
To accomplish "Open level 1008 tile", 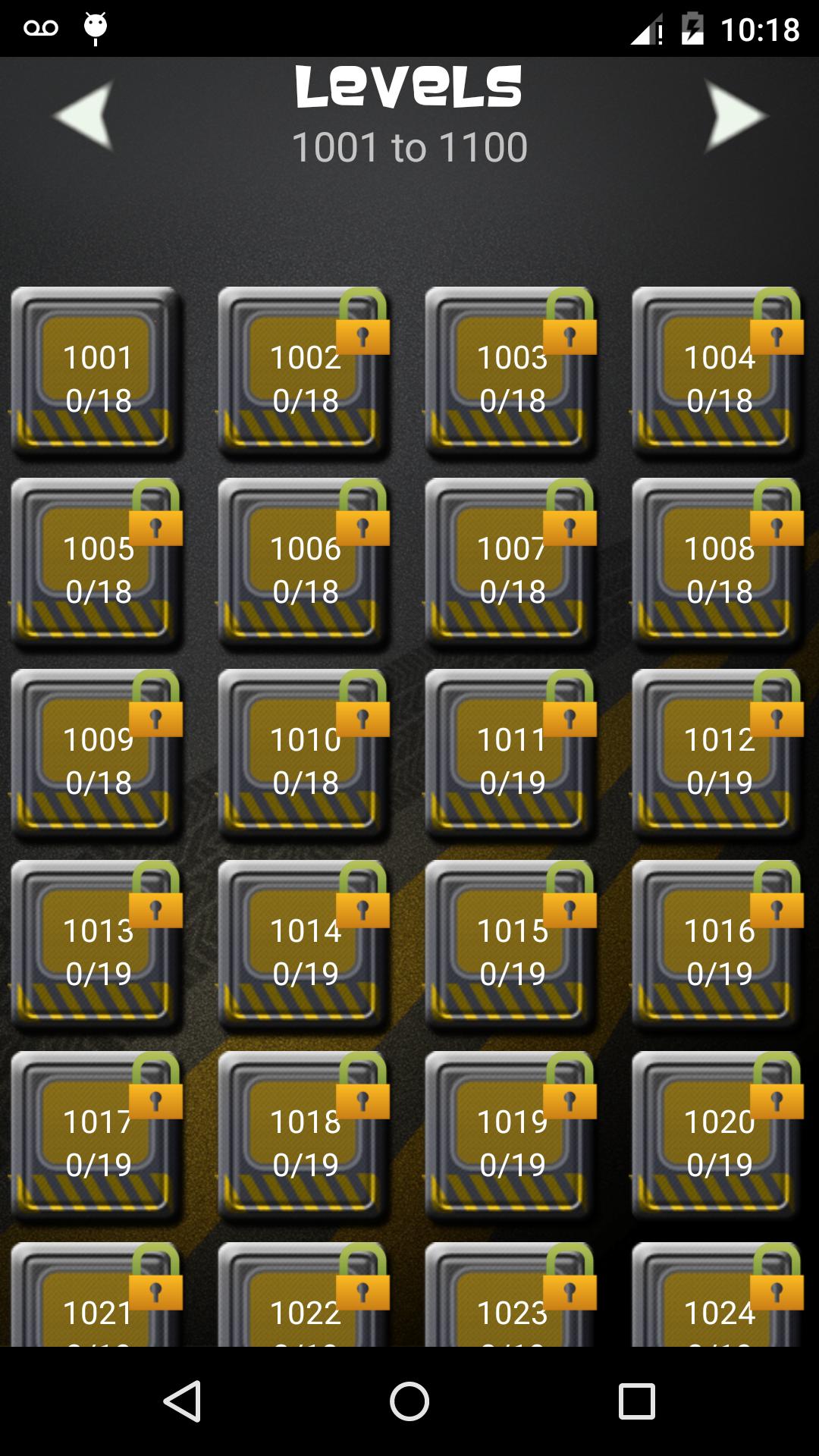I will 719,565.
